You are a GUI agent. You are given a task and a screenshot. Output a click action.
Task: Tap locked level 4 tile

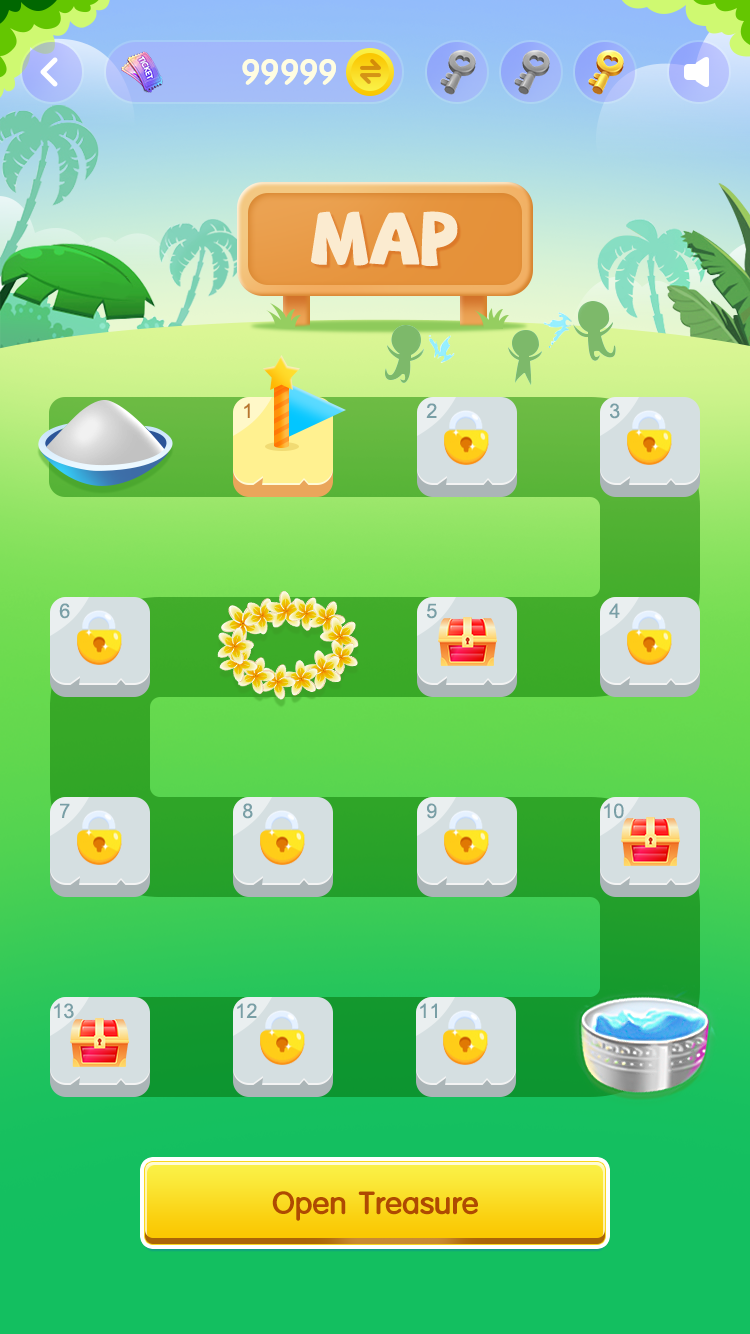[x=650, y=646]
